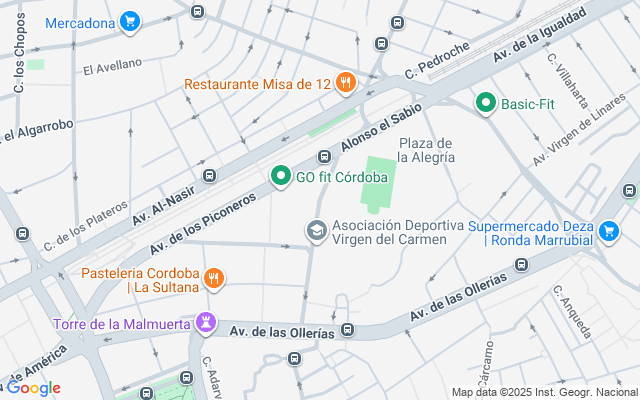This screenshot has height=400, width=640.
Task: Open Pastelería Córdoba La Sultana pin
Action: 213,279
